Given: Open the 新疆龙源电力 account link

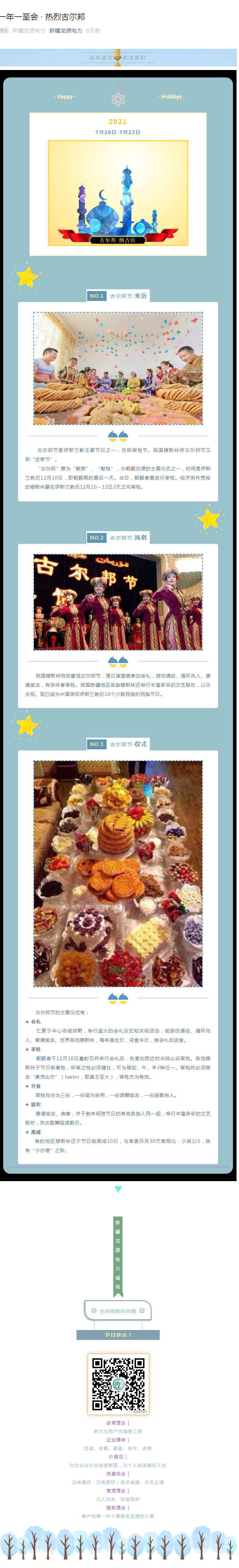Looking at the screenshot, I should pyautogui.click(x=66, y=30).
